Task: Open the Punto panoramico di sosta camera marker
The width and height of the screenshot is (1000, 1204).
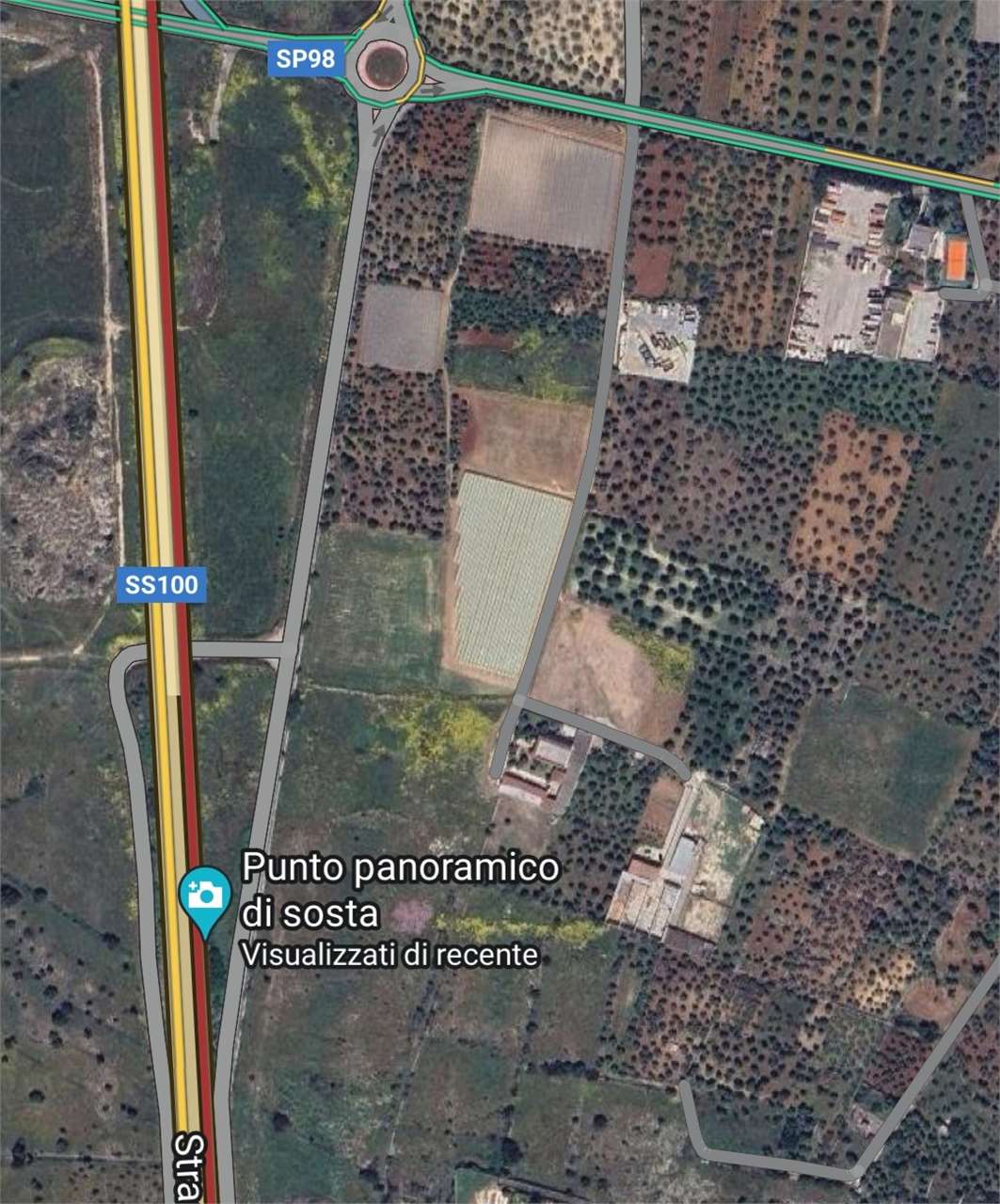Action: [204, 895]
